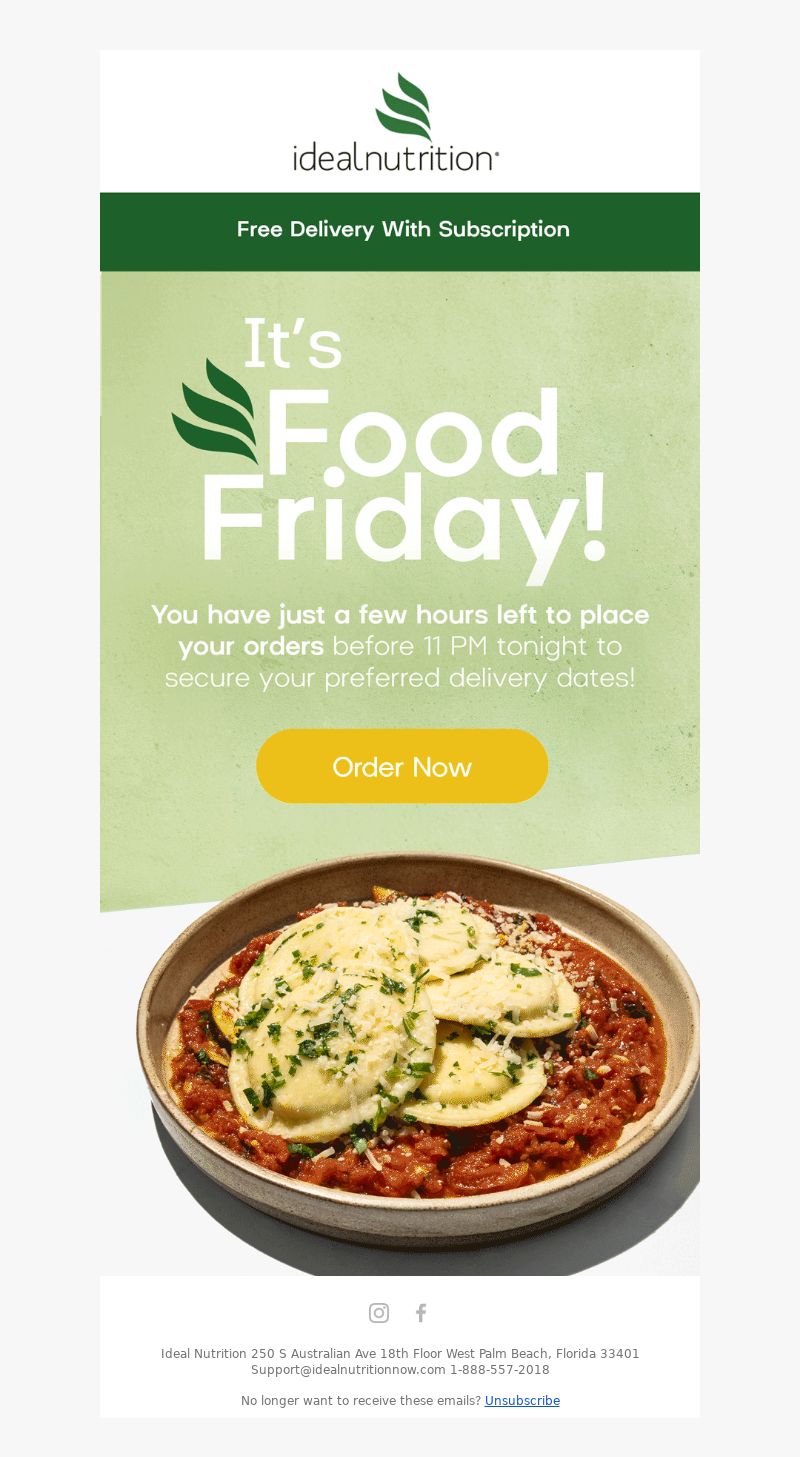Open the Free Delivery With Subscription banner
The width and height of the screenshot is (800, 1457).
tap(400, 231)
